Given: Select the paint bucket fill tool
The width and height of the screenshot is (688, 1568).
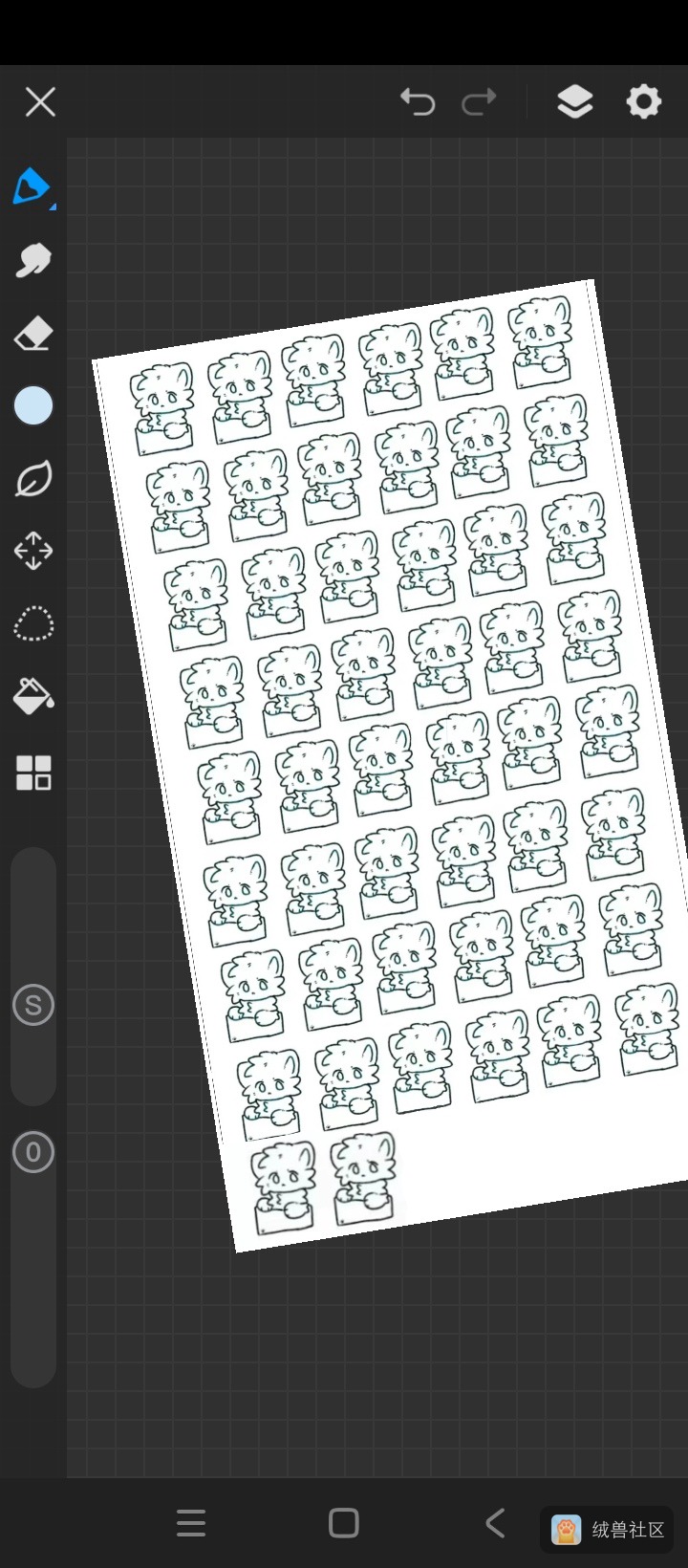Looking at the screenshot, I should (32, 697).
